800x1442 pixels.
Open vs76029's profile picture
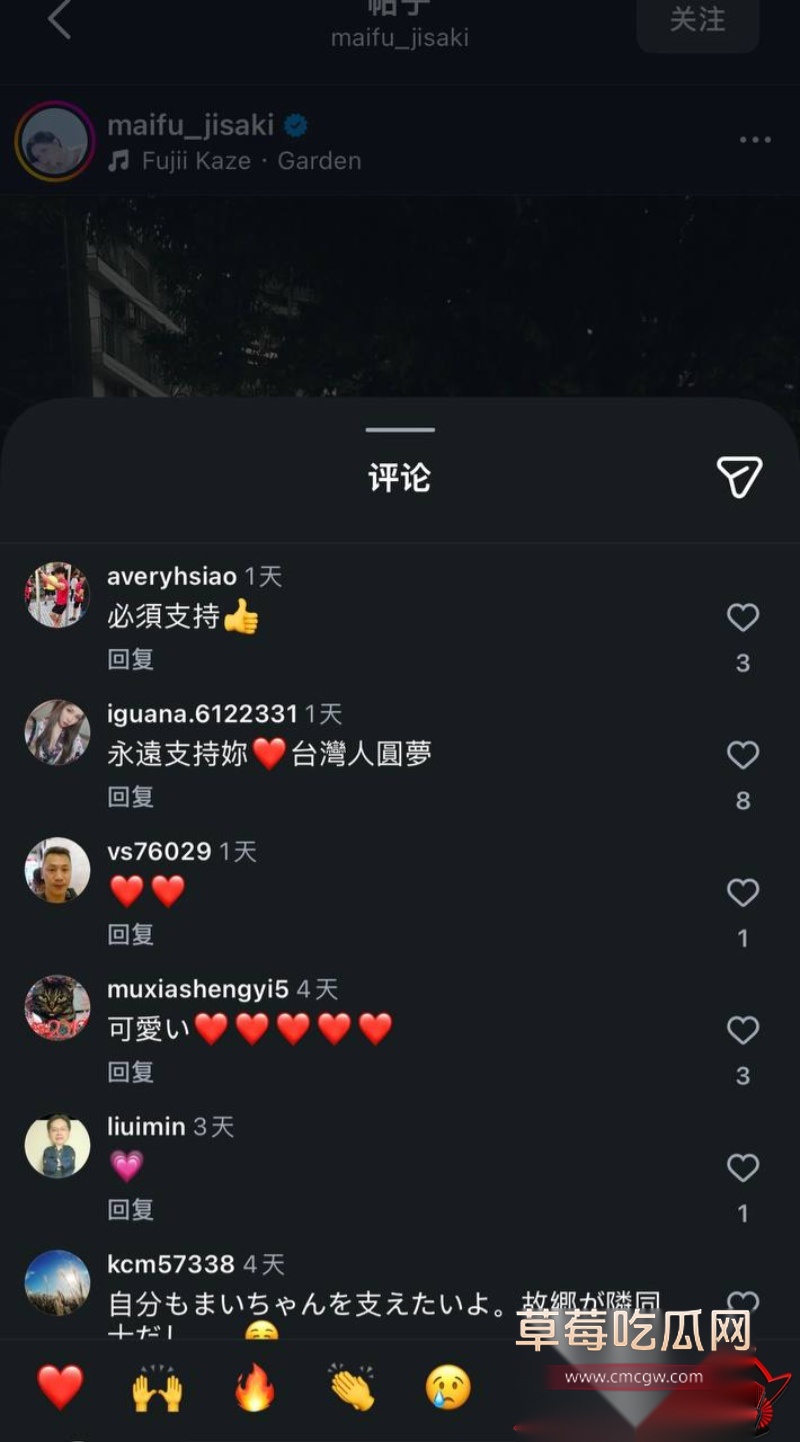[57, 870]
